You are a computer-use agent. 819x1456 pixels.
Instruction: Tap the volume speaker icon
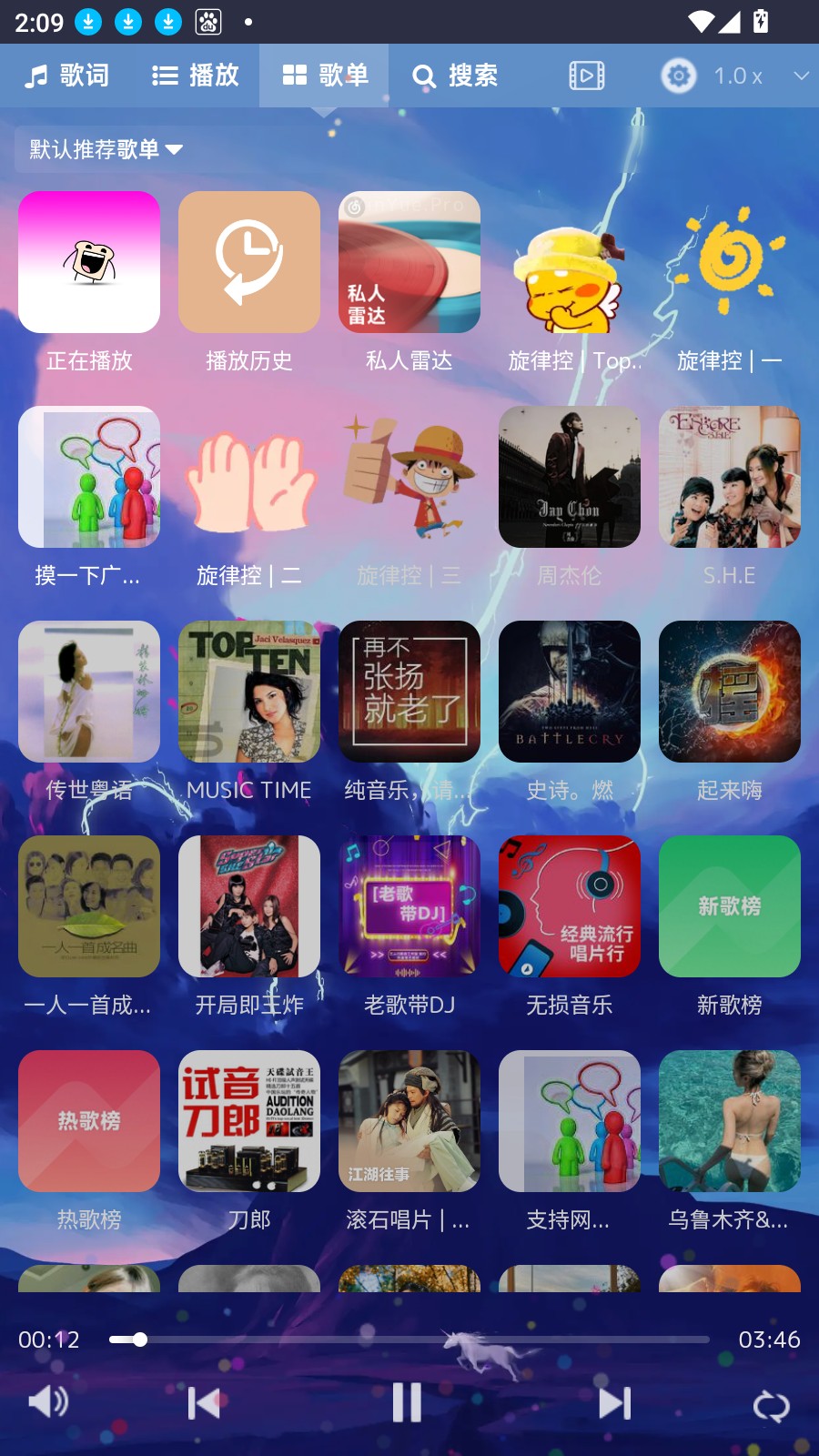click(48, 1401)
